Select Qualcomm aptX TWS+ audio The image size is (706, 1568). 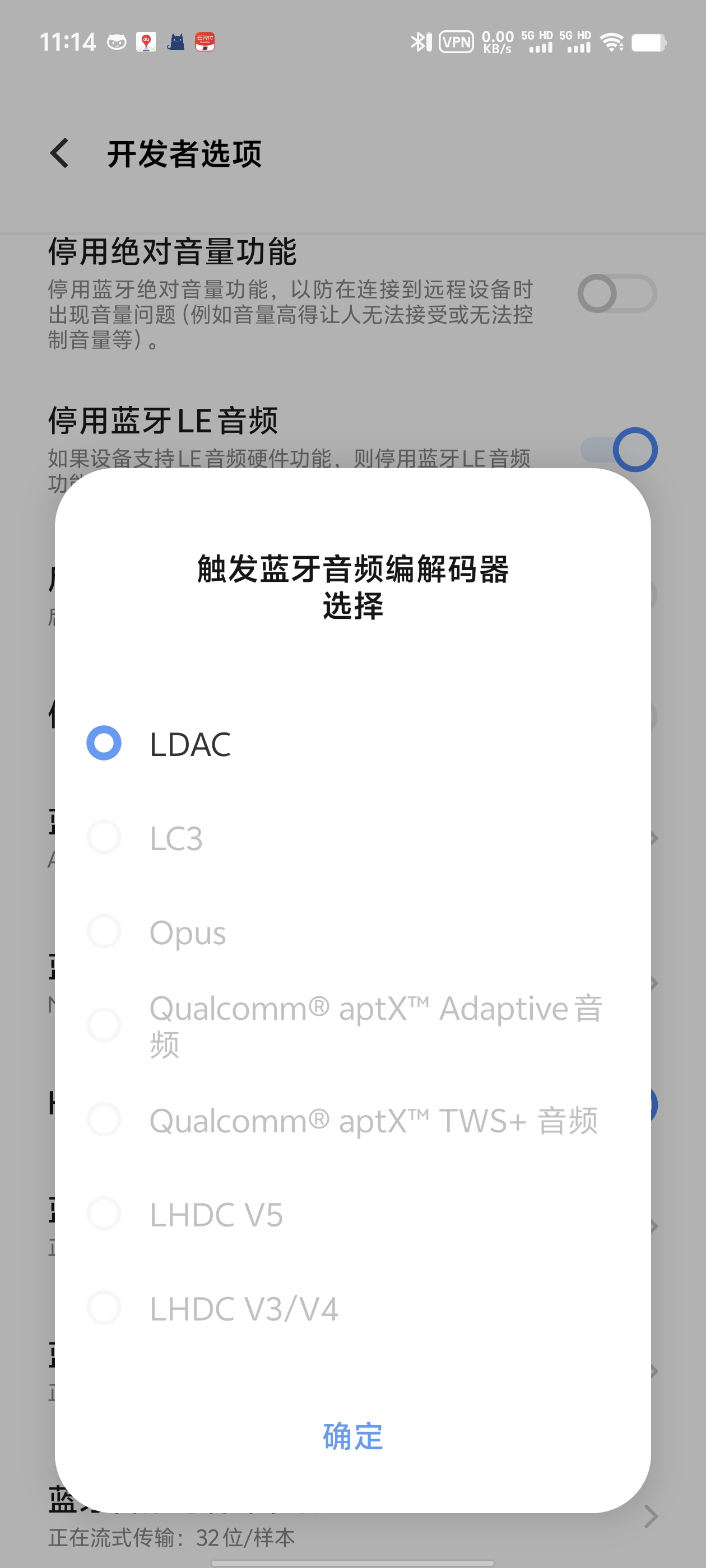tap(104, 1119)
